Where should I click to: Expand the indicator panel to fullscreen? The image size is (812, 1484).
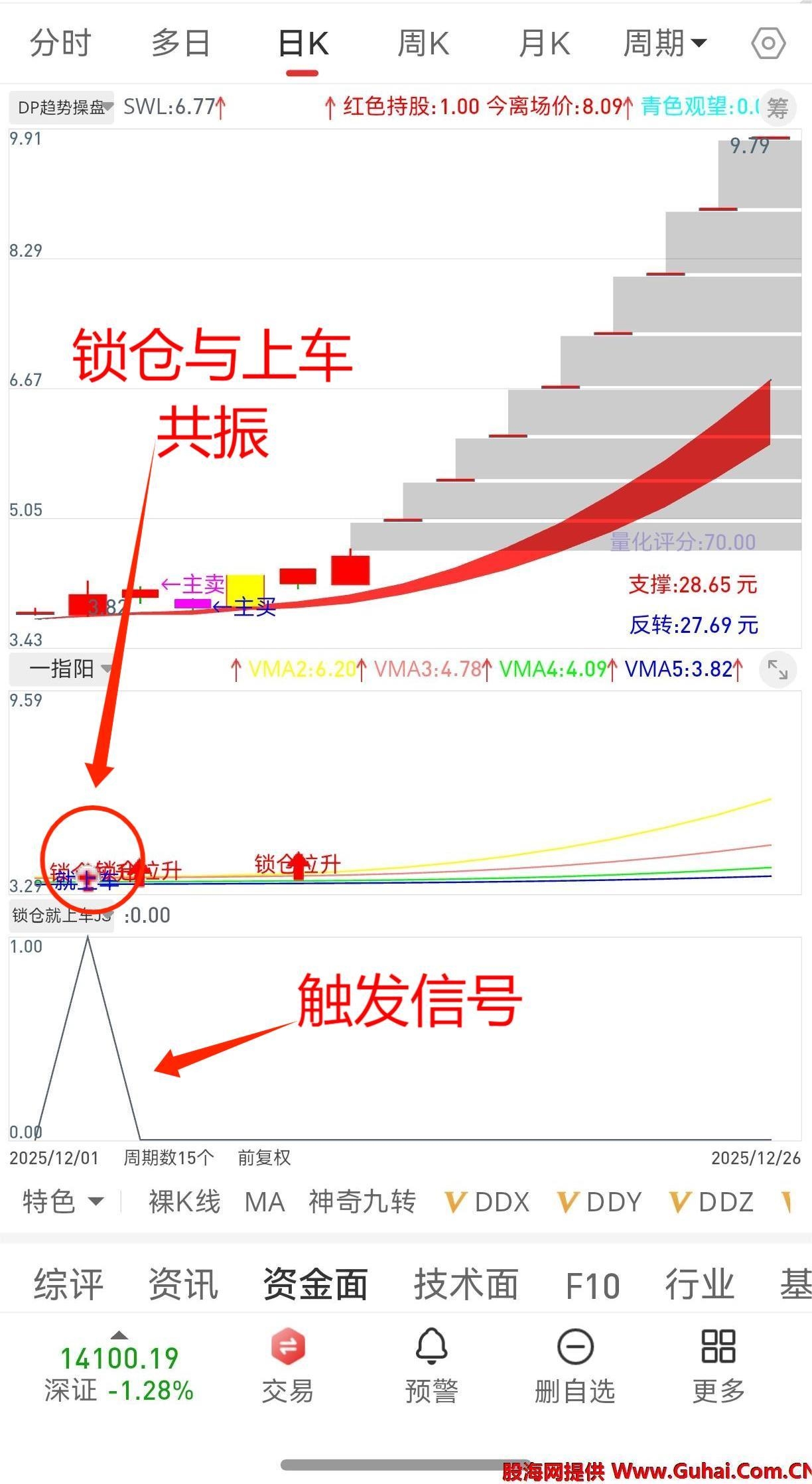coord(777,669)
